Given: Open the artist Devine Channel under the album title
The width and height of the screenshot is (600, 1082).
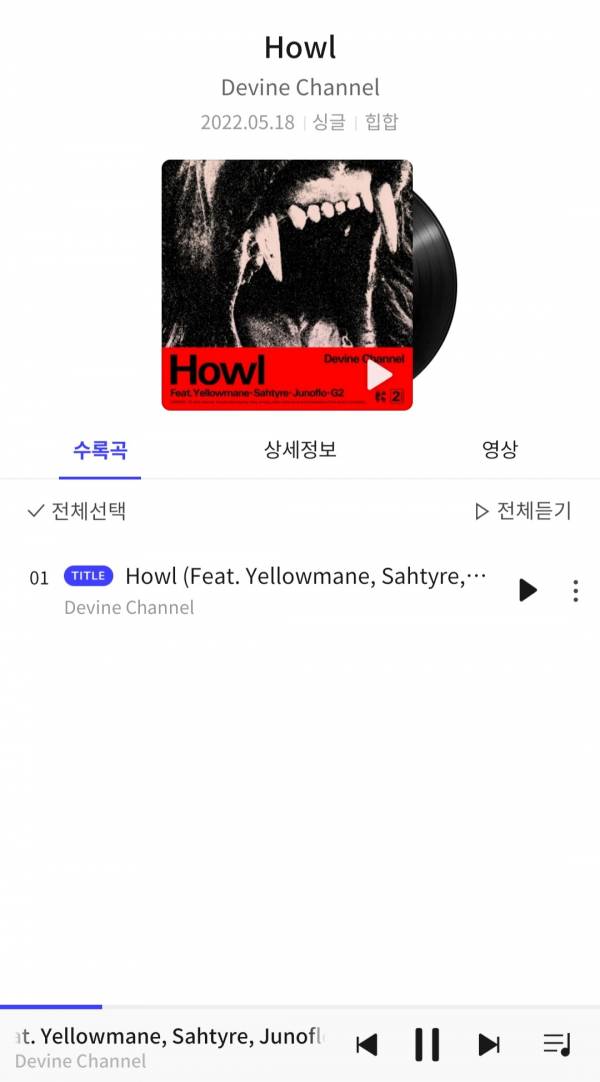Looking at the screenshot, I should coord(300,88).
